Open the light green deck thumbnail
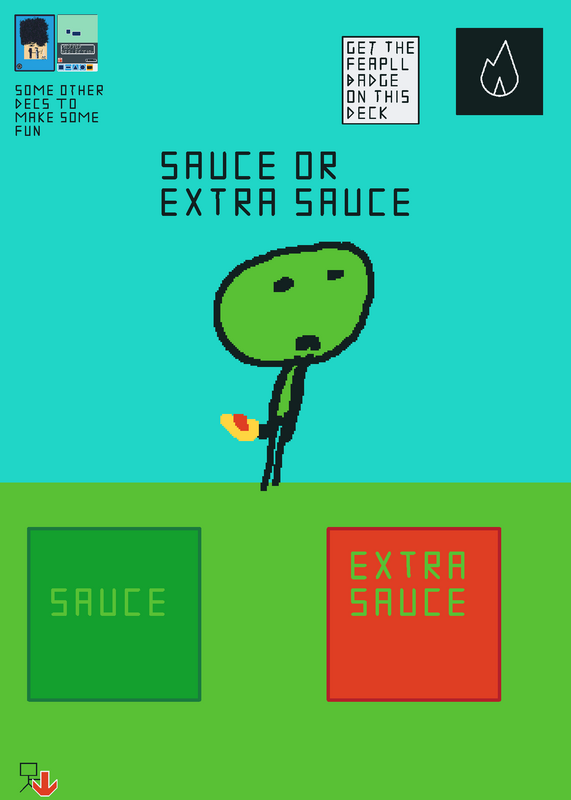This screenshot has height=800, width=571. [78, 43]
